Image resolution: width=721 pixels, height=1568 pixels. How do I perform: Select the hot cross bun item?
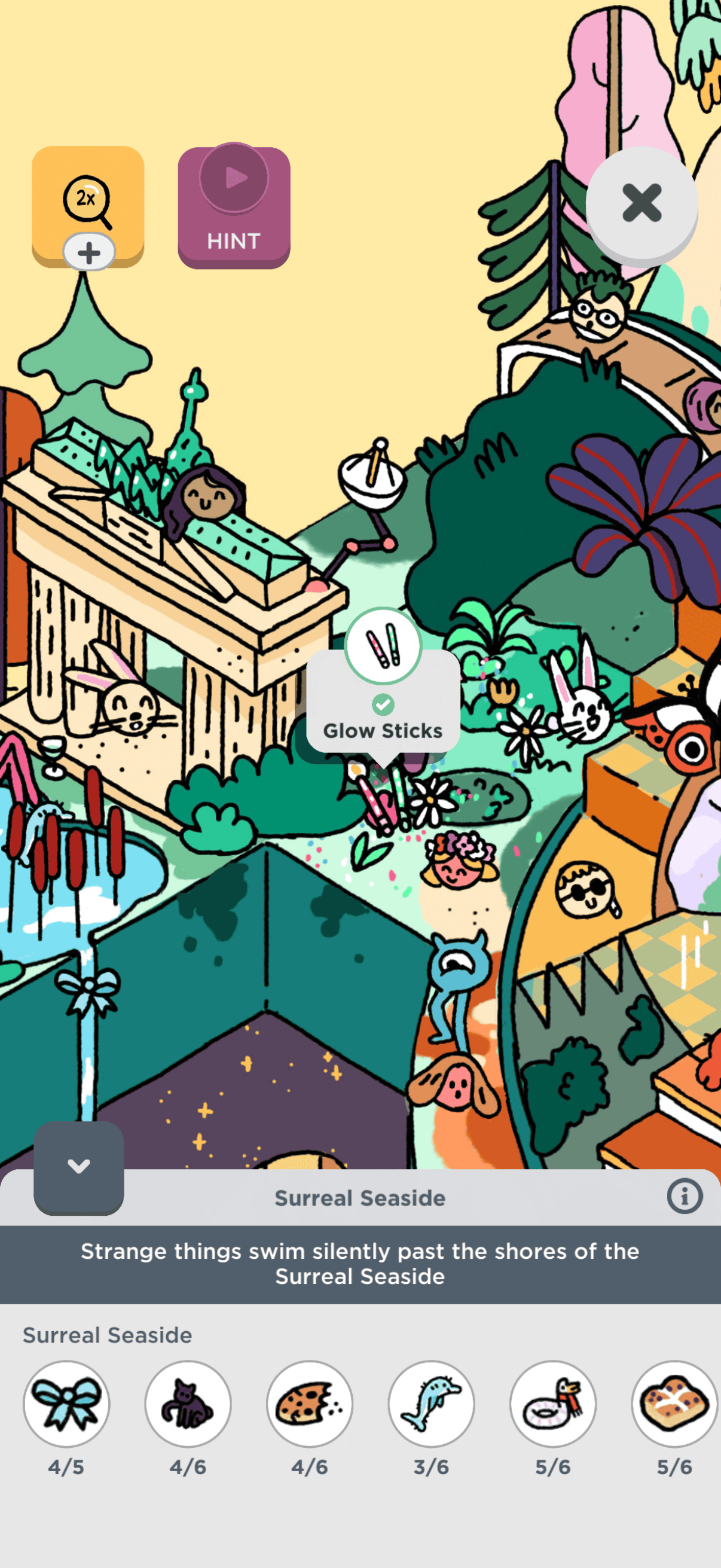pos(674,1403)
